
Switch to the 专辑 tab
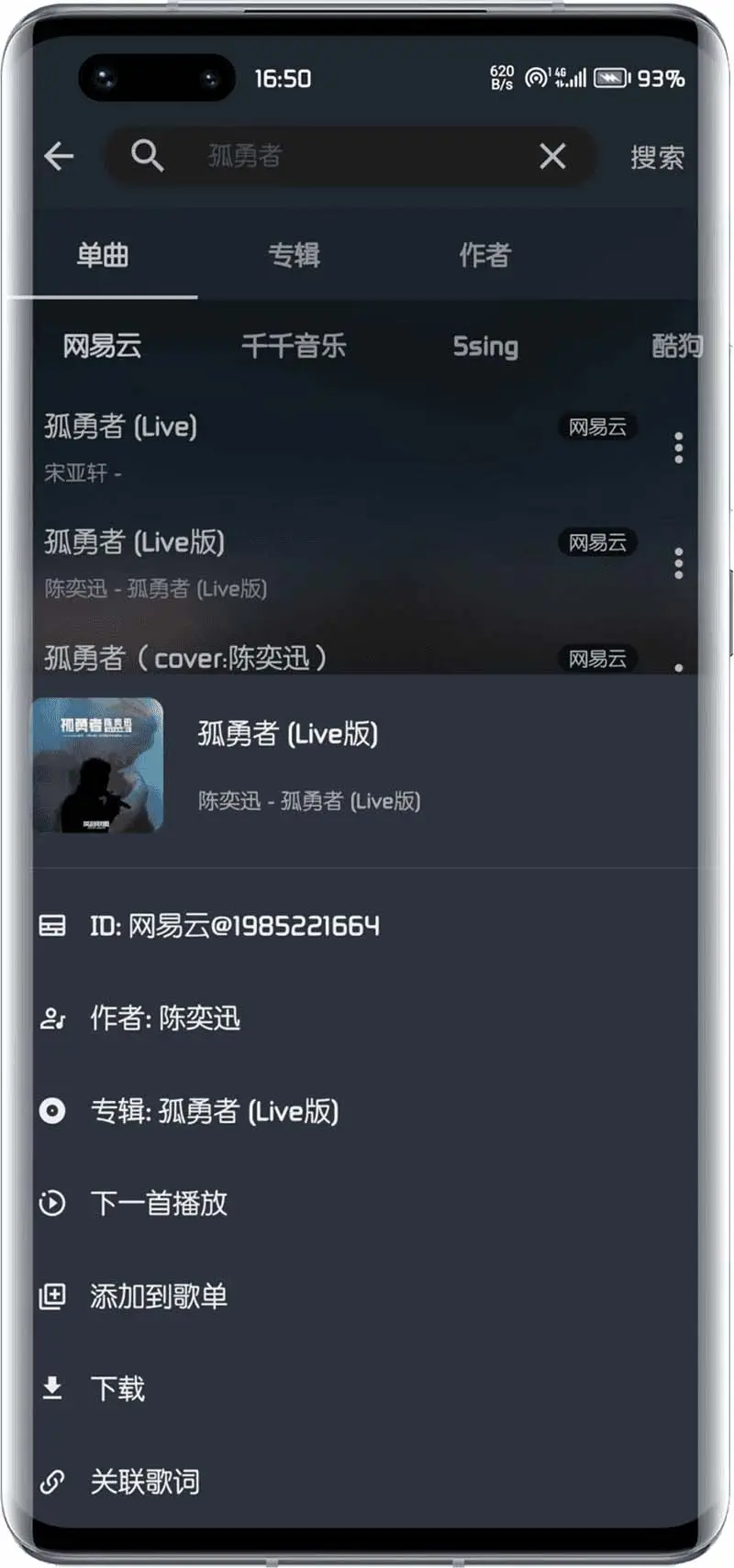pyautogui.click(x=294, y=255)
